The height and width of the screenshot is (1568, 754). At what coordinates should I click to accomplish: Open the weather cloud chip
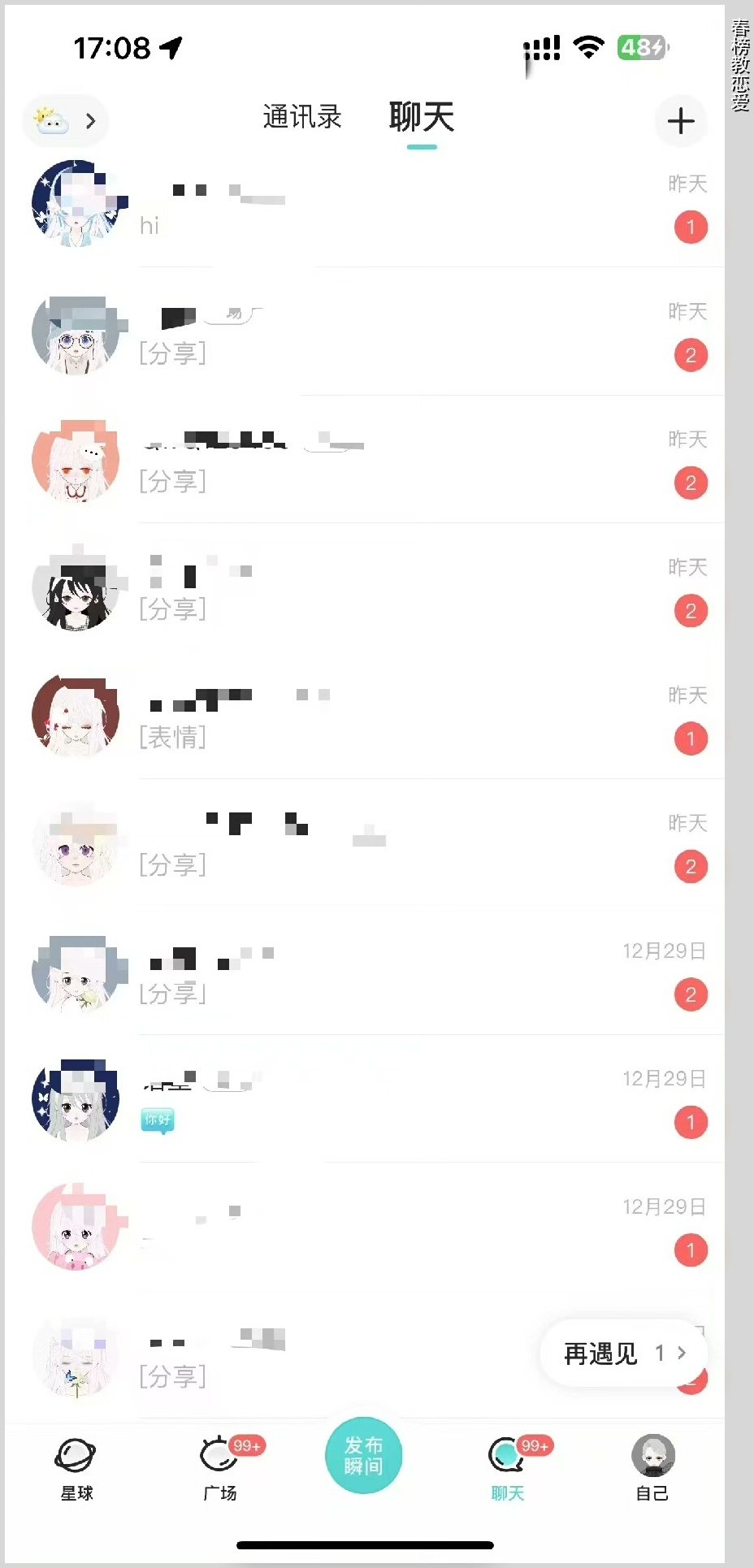tap(66, 122)
